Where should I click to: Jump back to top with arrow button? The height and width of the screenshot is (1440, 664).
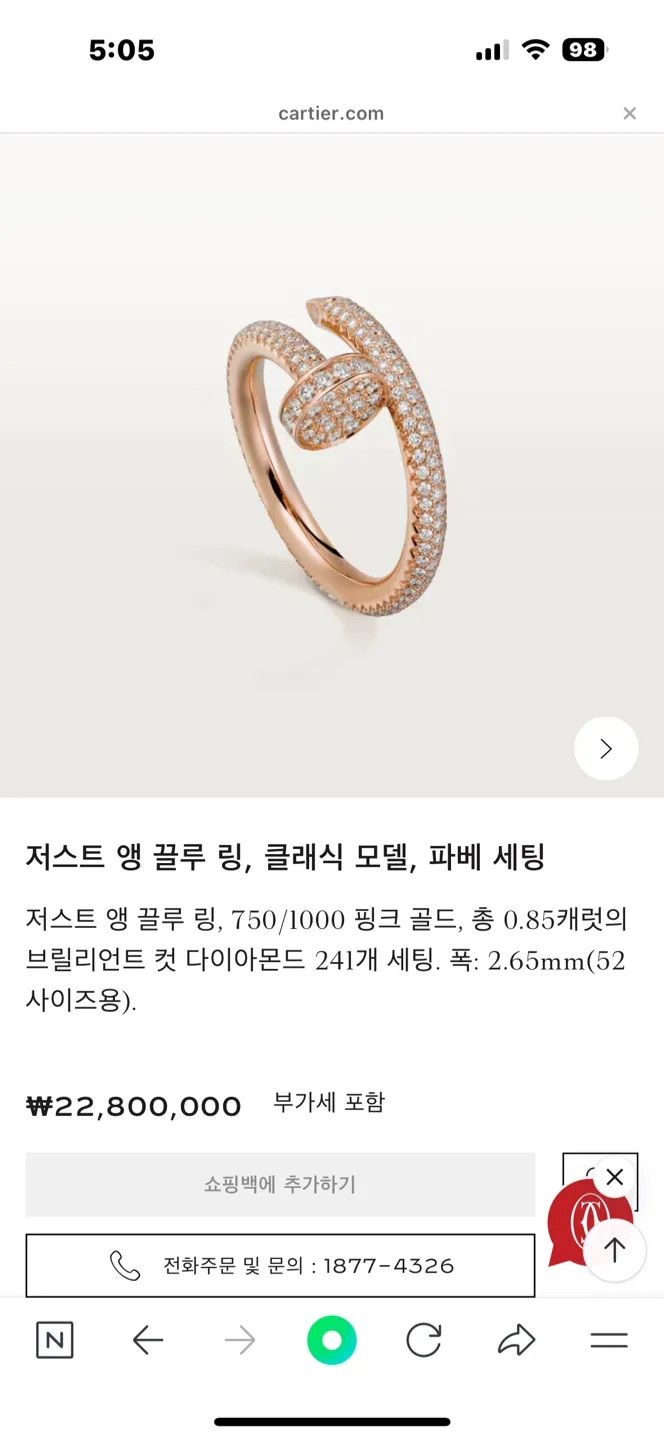coord(615,1250)
